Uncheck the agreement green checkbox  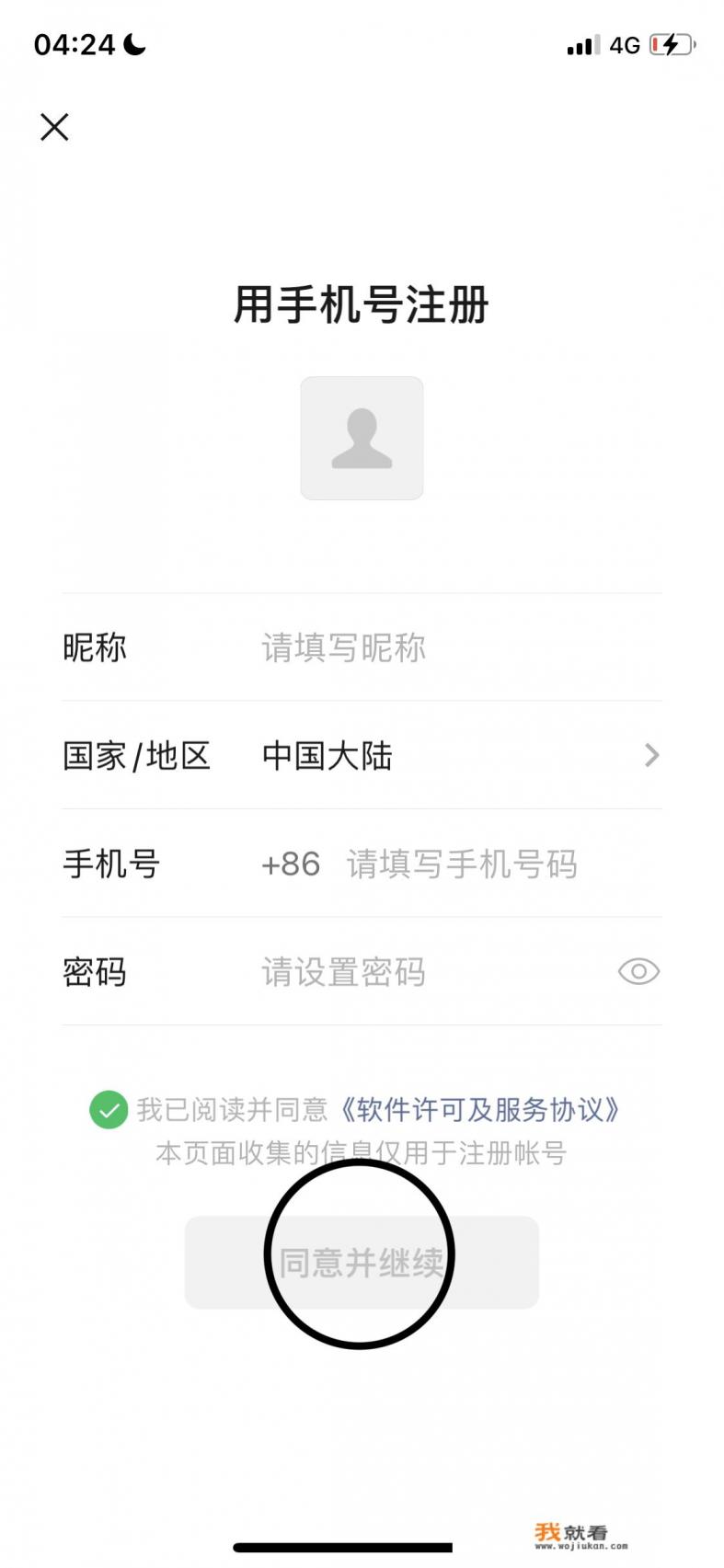pos(109,1110)
